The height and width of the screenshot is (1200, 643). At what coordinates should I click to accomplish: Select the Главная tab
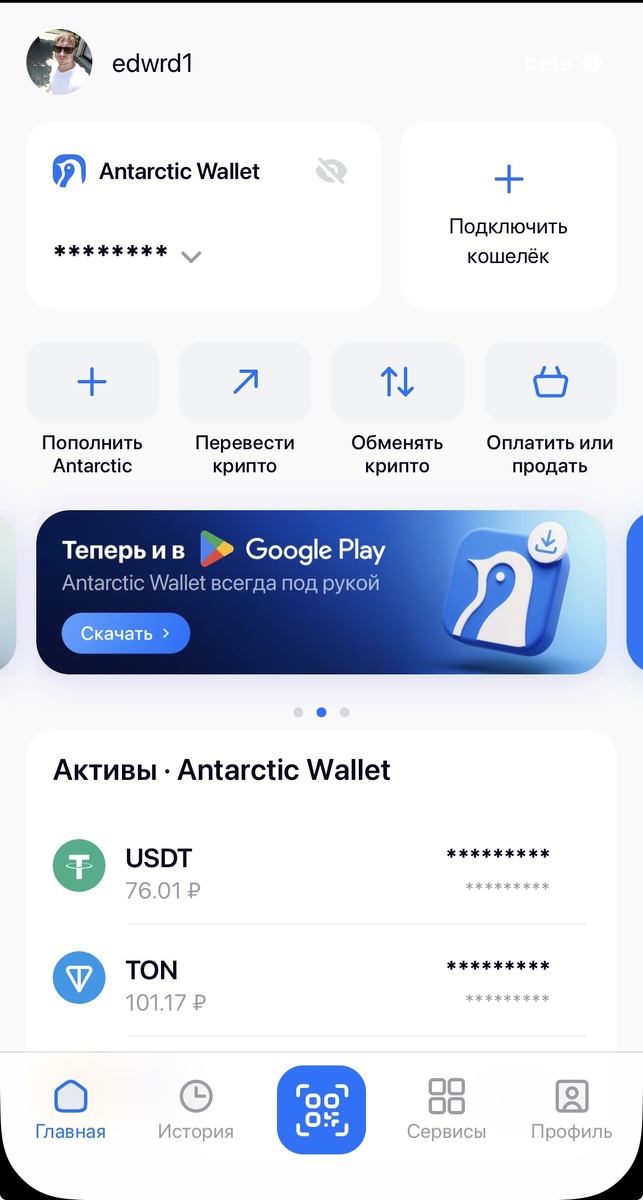coord(70,1110)
